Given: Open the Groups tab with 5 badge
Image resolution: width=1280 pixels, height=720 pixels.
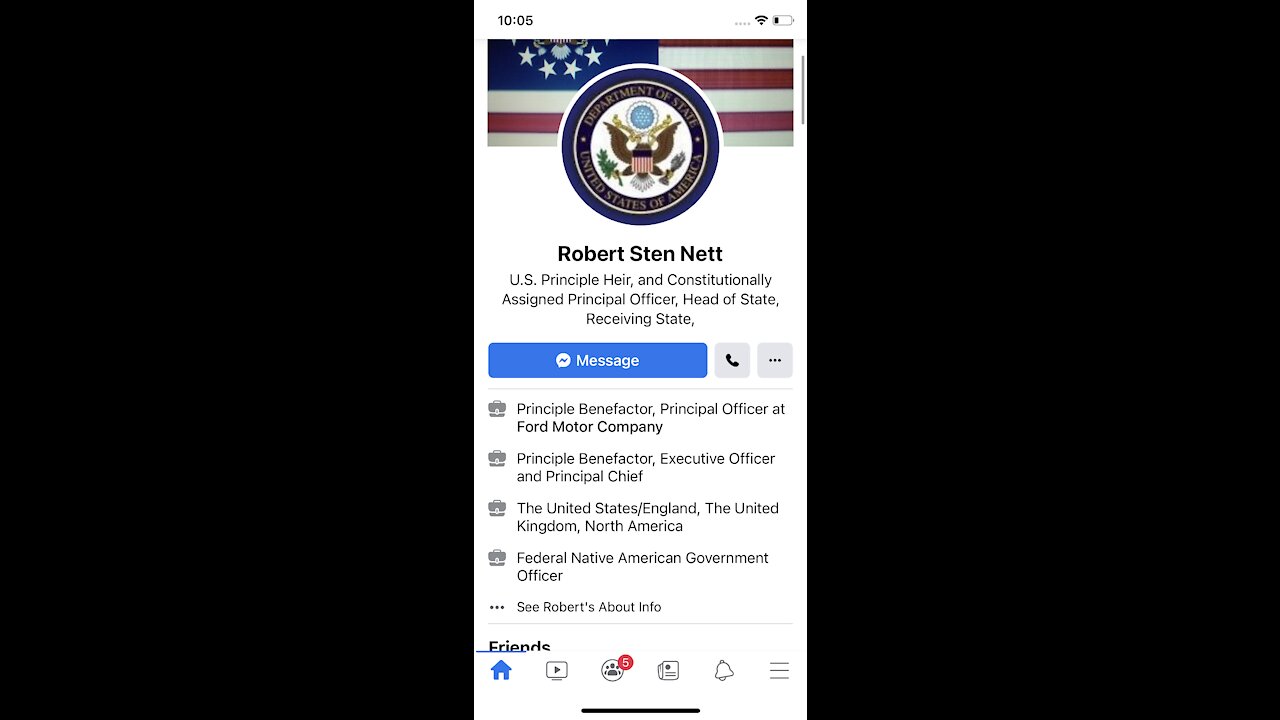Looking at the screenshot, I should pos(613,671).
